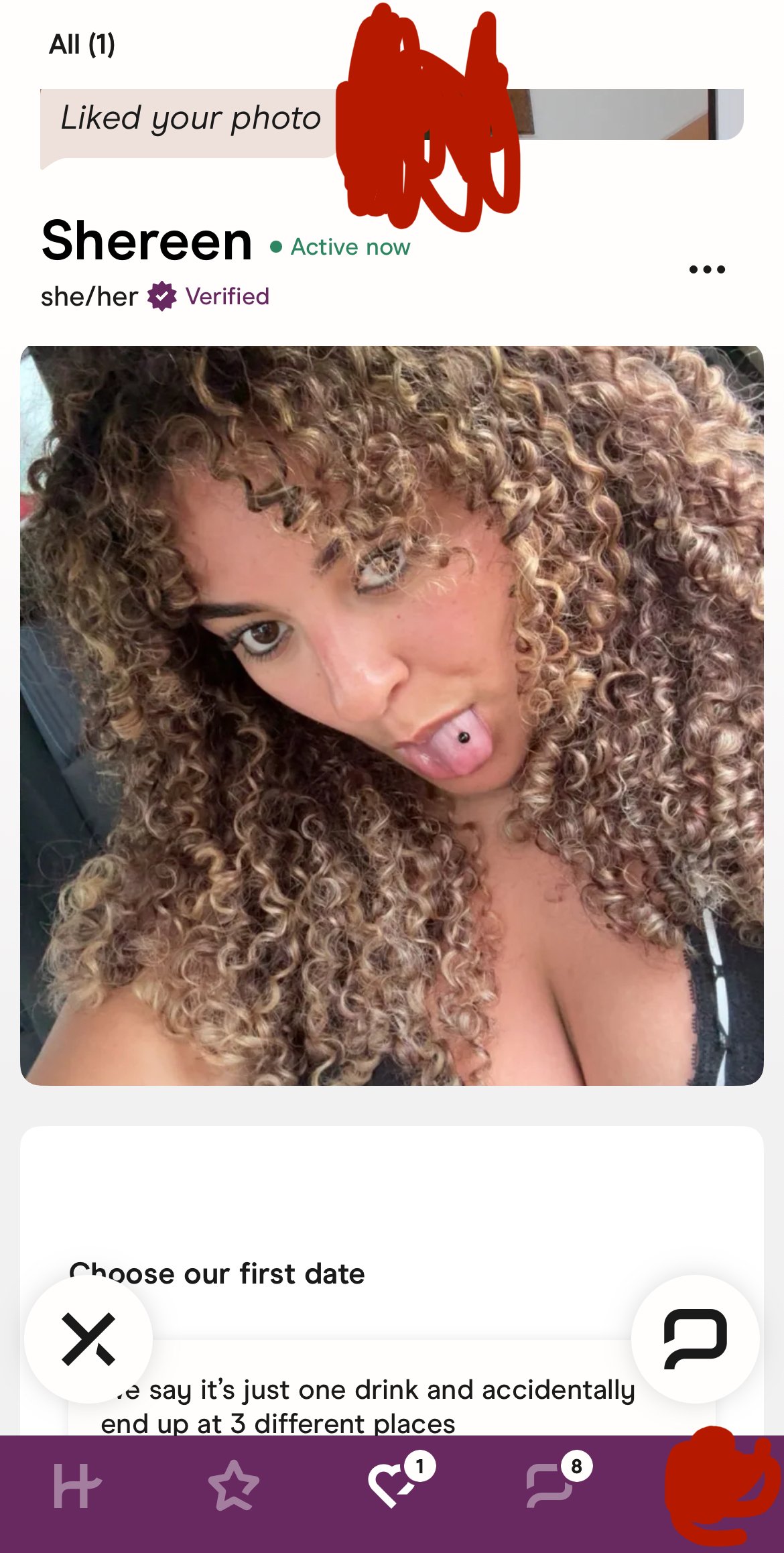Image resolution: width=784 pixels, height=1553 pixels.
Task: Open the Matches chat tab
Action: (x=549, y=1485)
